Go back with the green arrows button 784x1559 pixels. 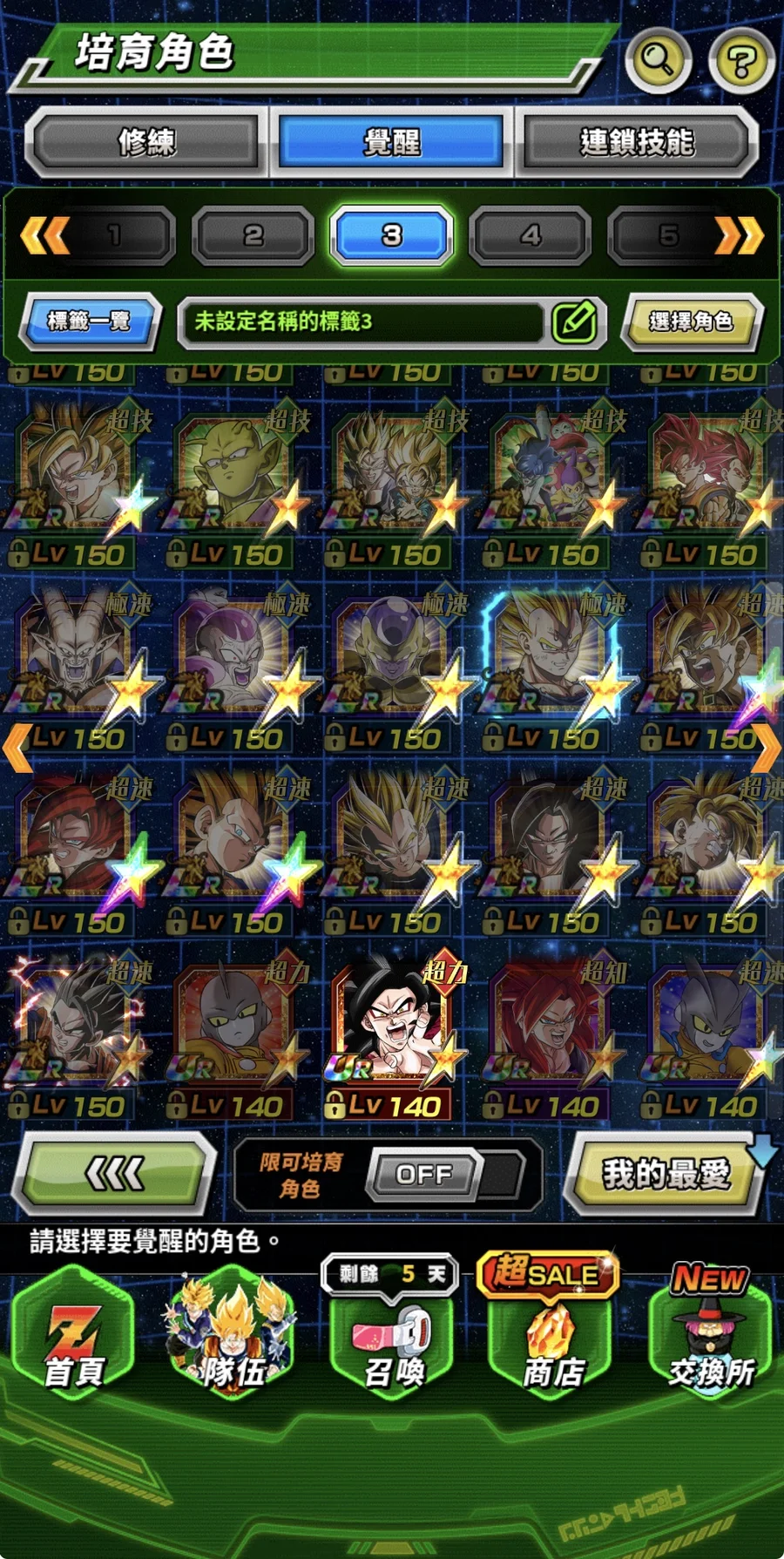point(113,1174)
